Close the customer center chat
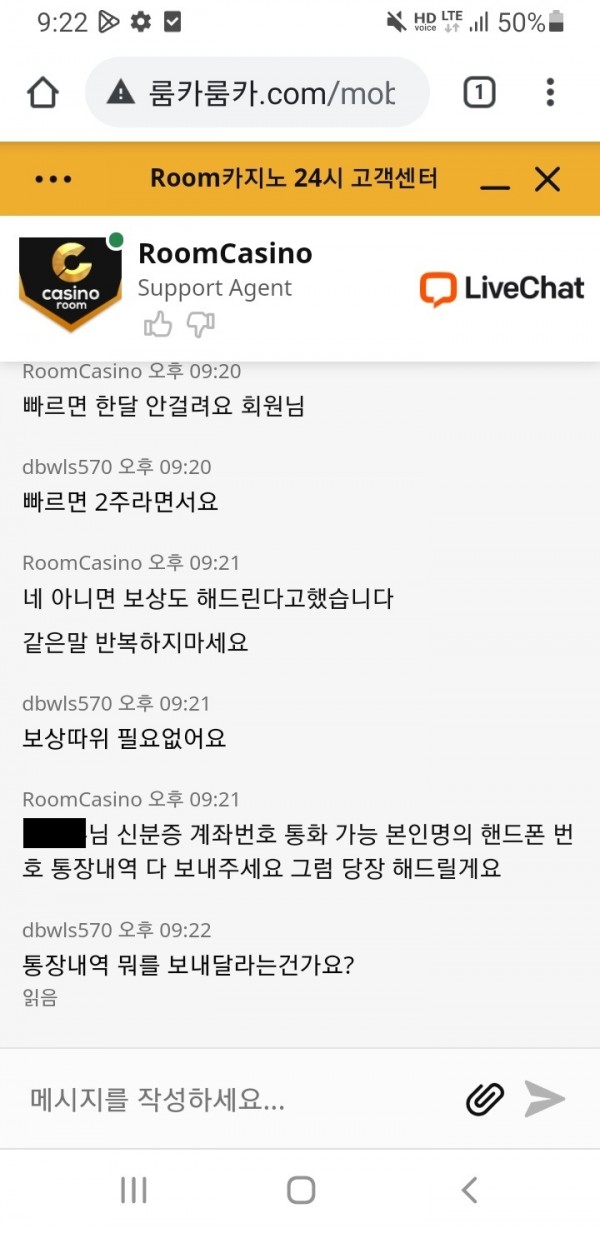The image size is (600, 1233). (547, 179)
